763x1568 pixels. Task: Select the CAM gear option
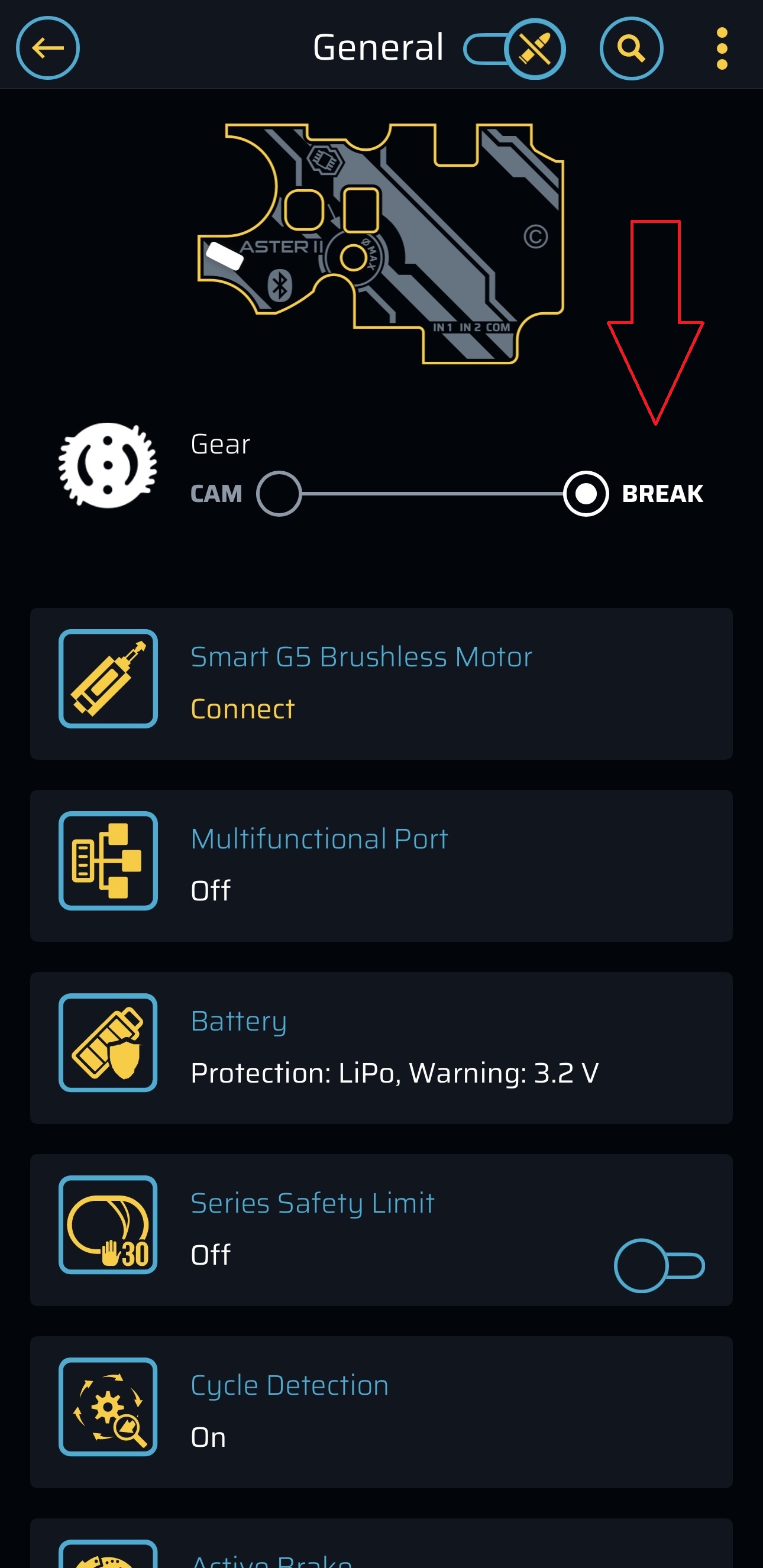coord(279,494)
